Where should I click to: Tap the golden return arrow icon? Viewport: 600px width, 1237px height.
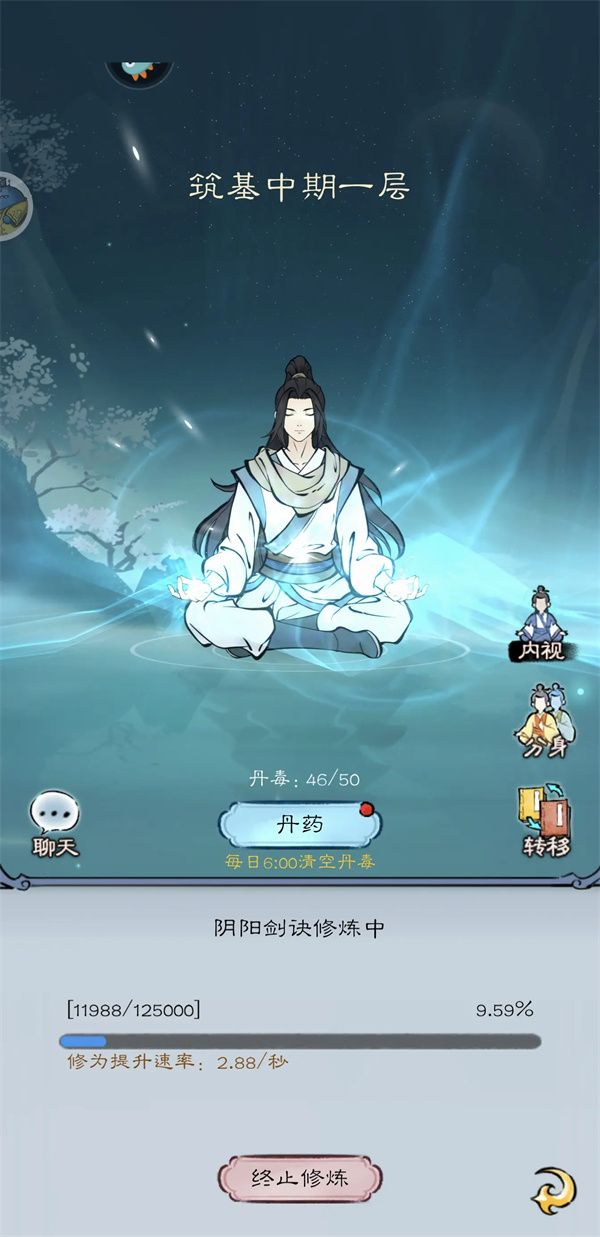click(x=553, y=1188)
